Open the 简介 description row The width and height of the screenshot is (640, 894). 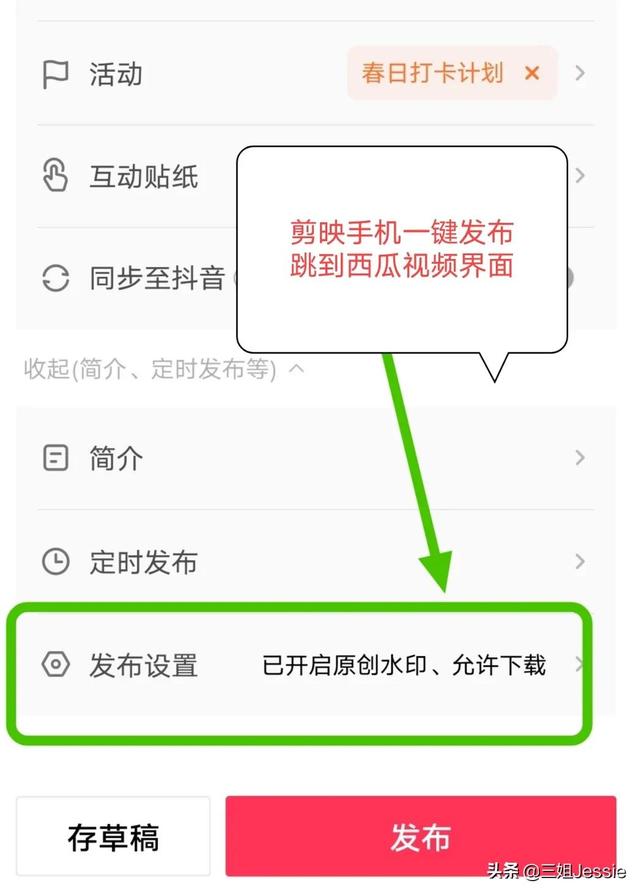[x=115, y=458]
